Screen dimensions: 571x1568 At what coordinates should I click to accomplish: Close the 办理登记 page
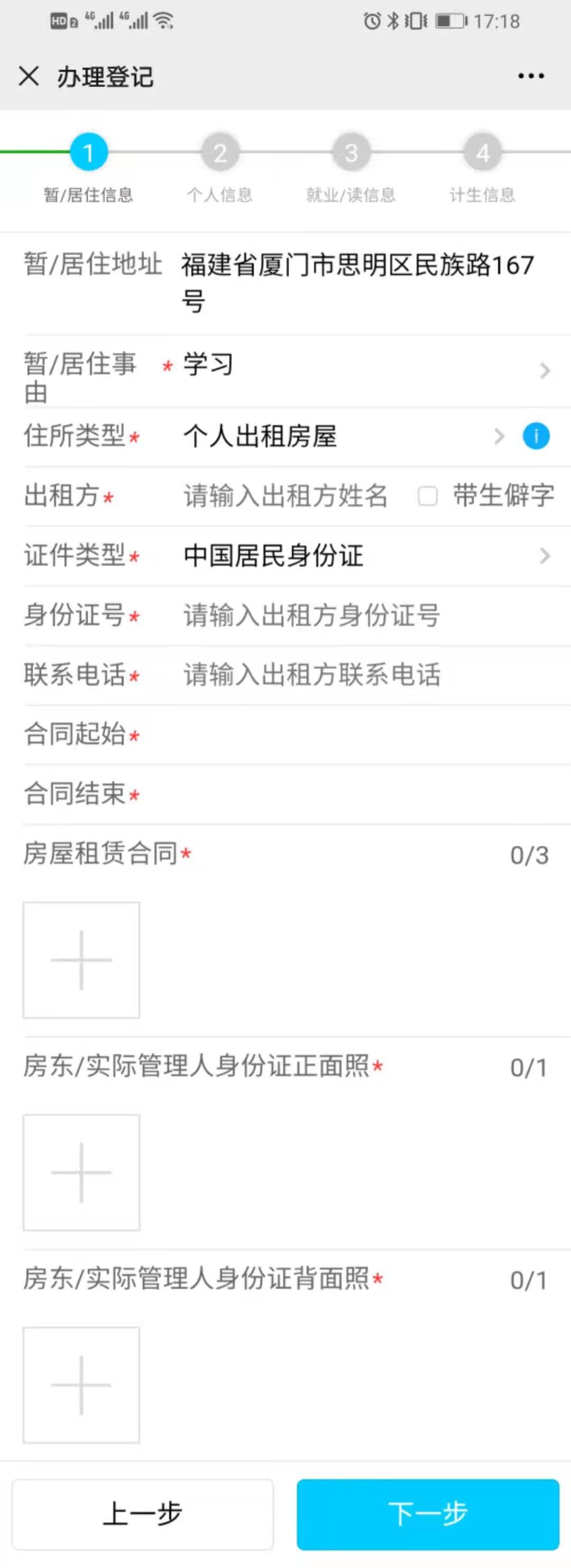click(29, 77)
